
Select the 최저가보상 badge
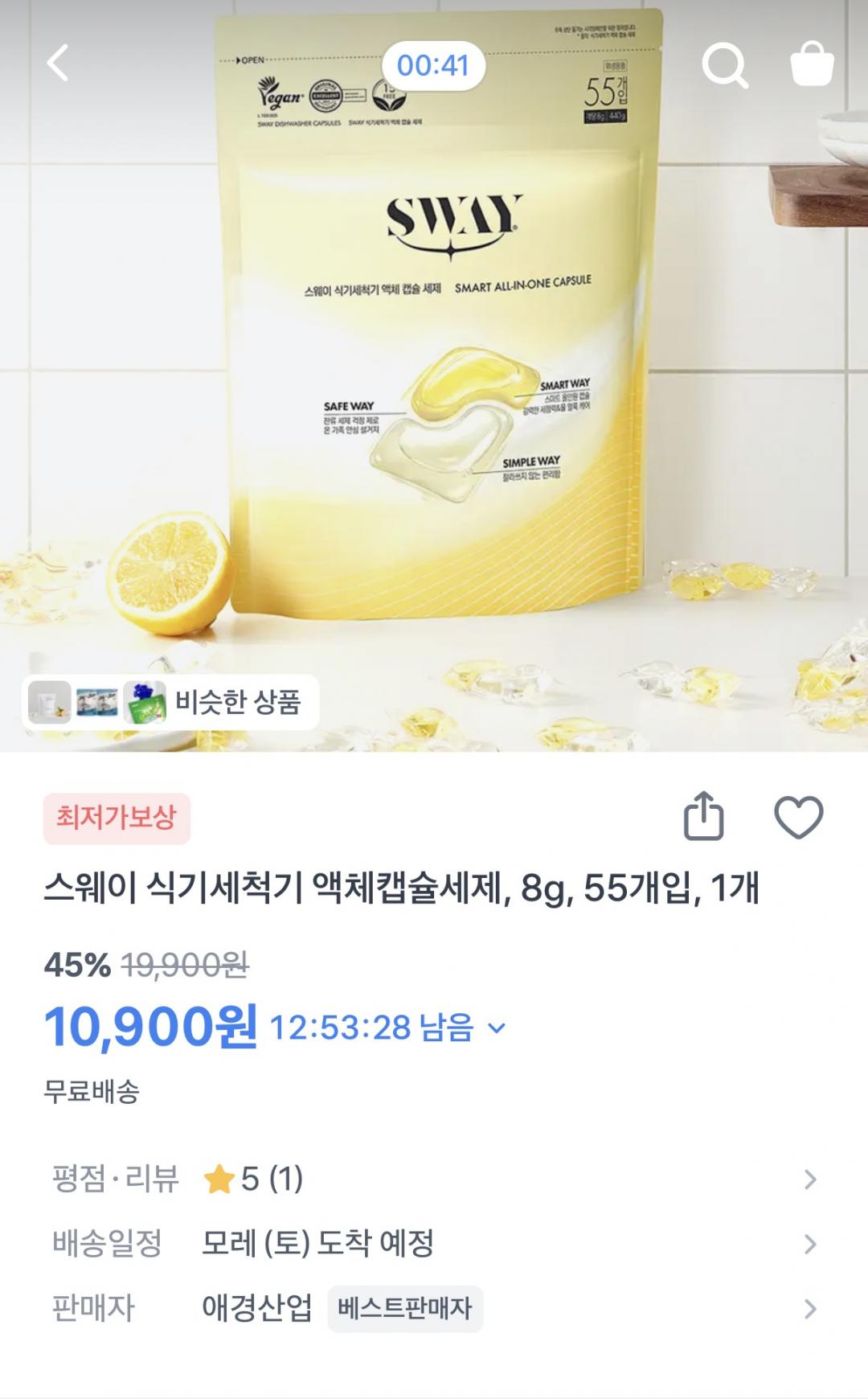(117, 816)
